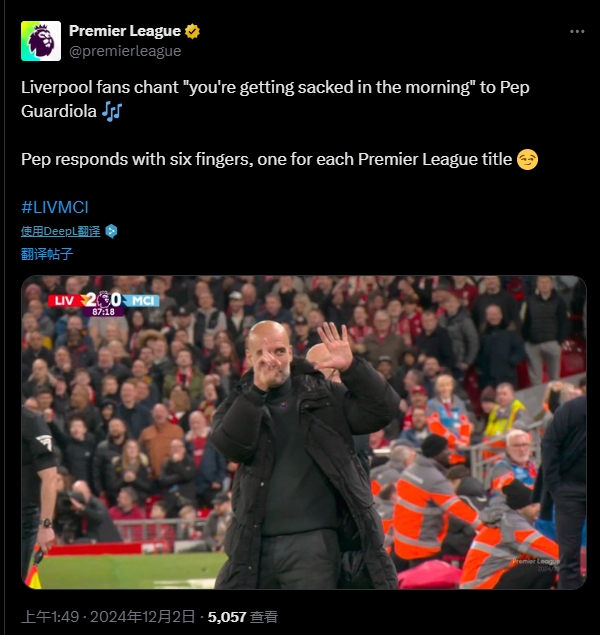The height and width of the screenshot is (635, 600).
Task: Open the Premier League display name
Action: 125,31
